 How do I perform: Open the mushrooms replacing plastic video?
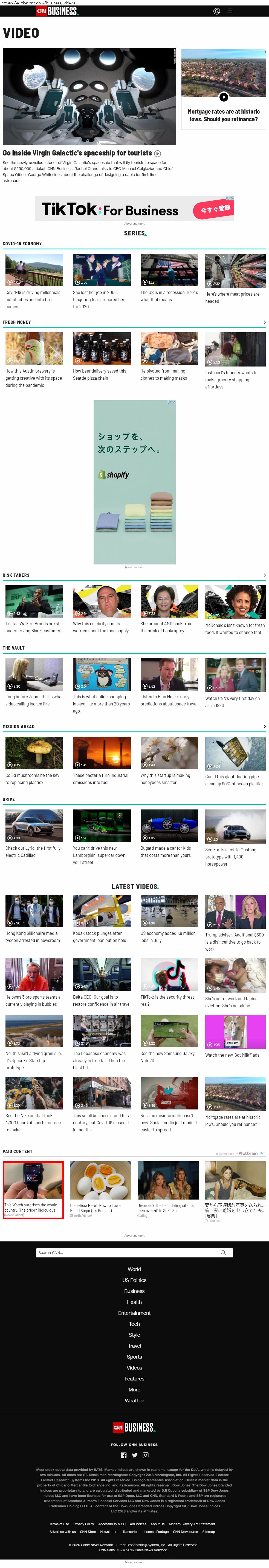(34, 752)
